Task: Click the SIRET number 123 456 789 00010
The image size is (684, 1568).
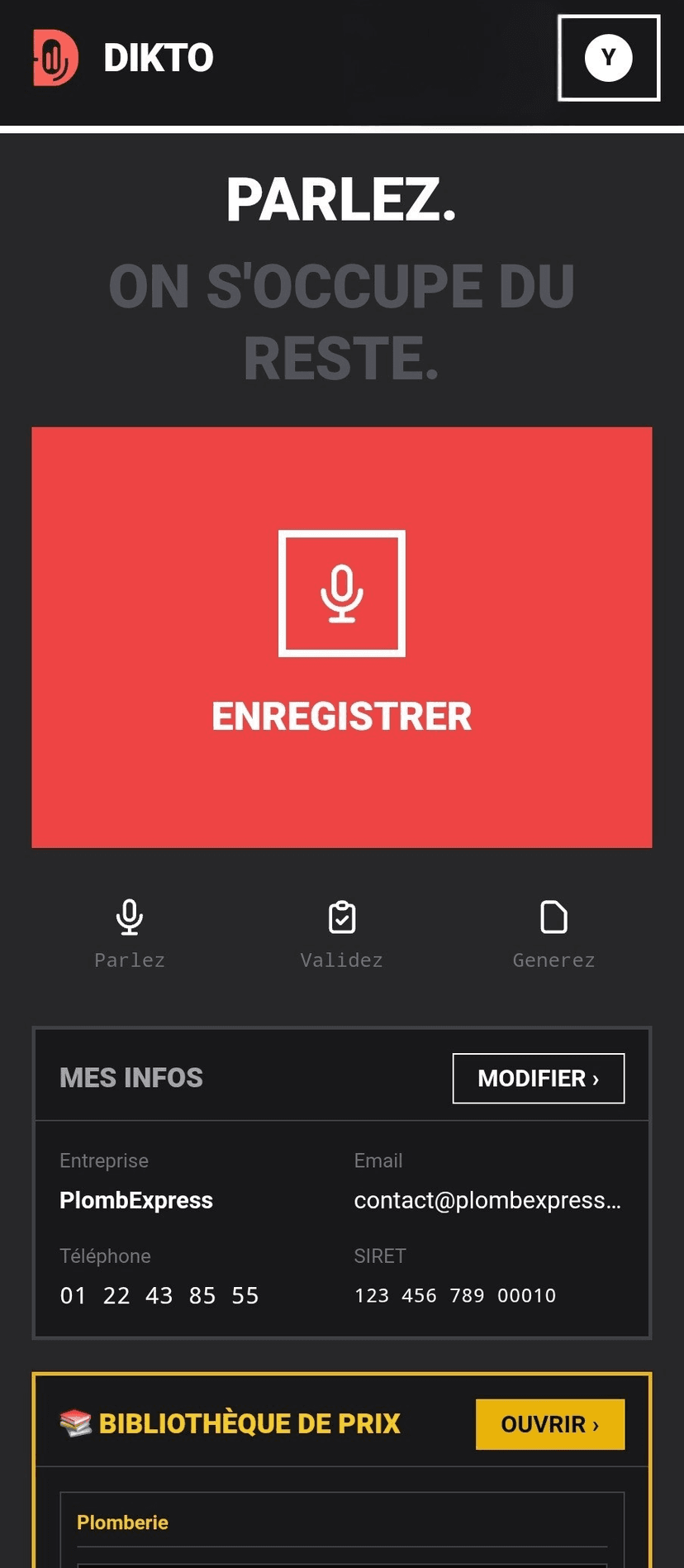Action: pos(454,1295)
